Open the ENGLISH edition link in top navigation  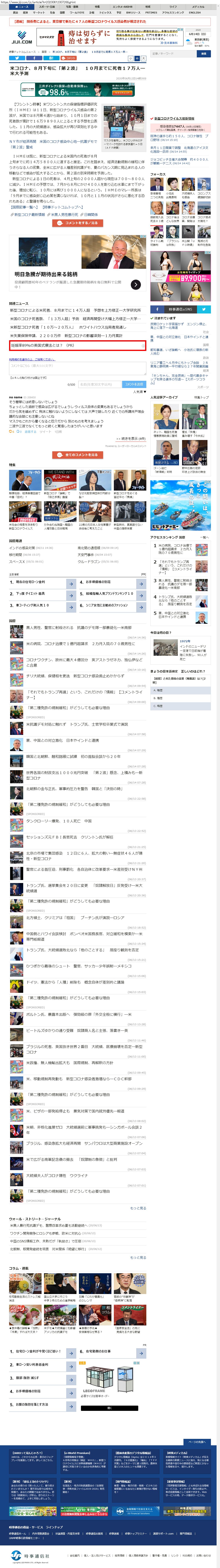coord(195,12)
